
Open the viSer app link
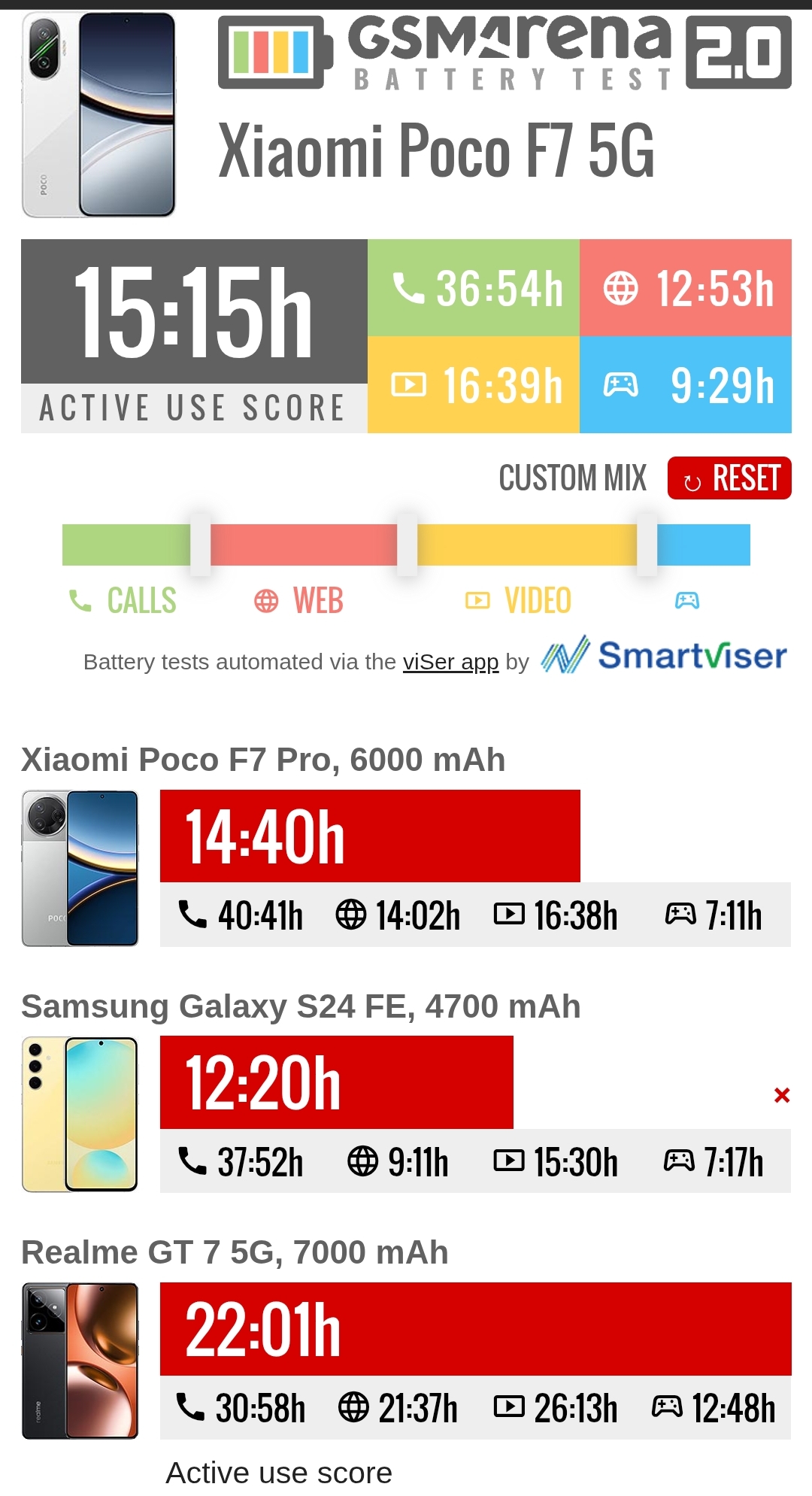tap(450, 662)
